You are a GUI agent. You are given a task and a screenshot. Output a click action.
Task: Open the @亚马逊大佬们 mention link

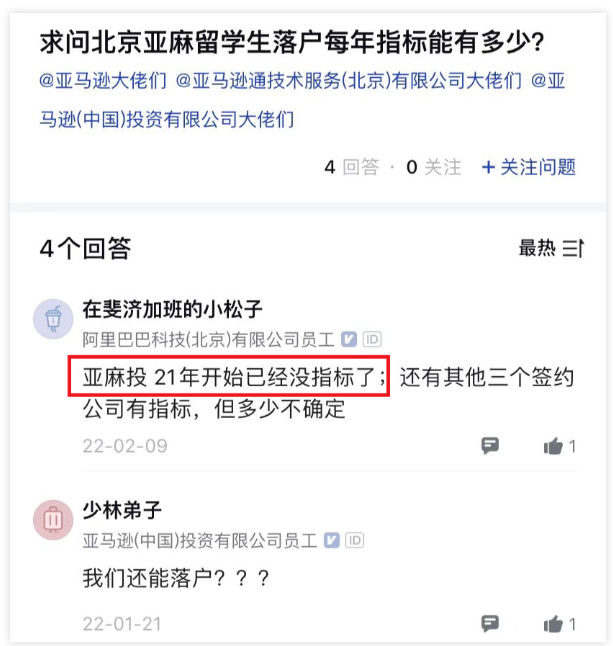pos(103,82)
